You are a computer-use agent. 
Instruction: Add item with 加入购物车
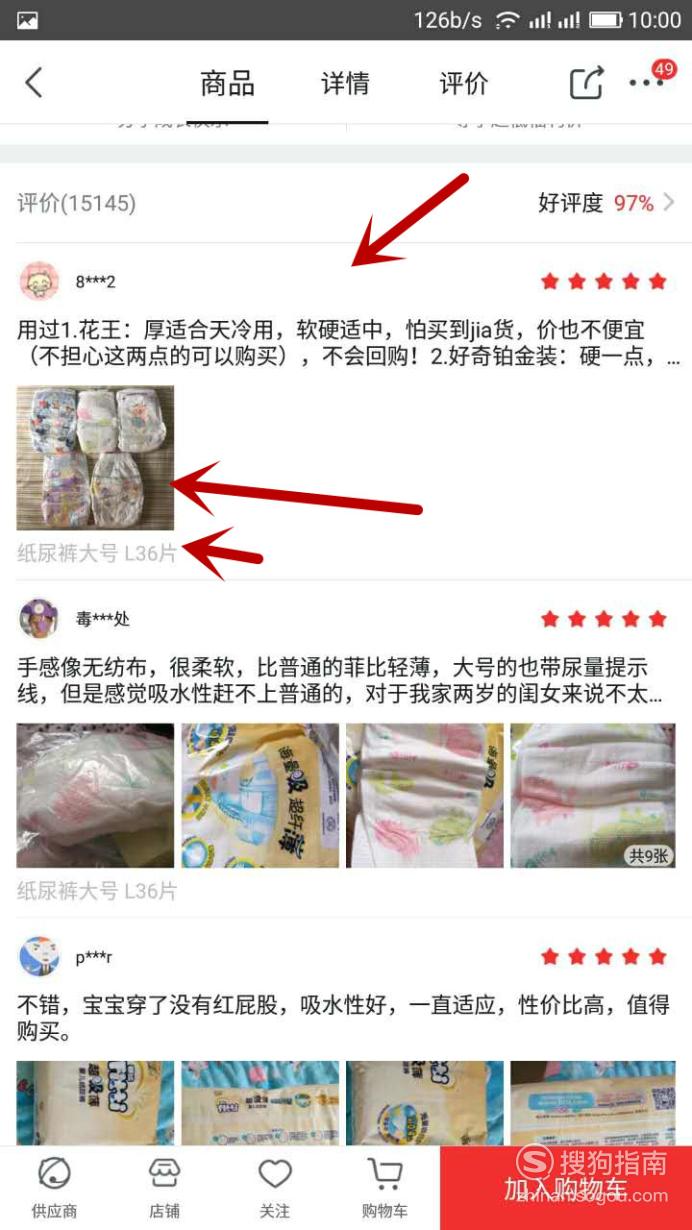tap(566, 1188)
